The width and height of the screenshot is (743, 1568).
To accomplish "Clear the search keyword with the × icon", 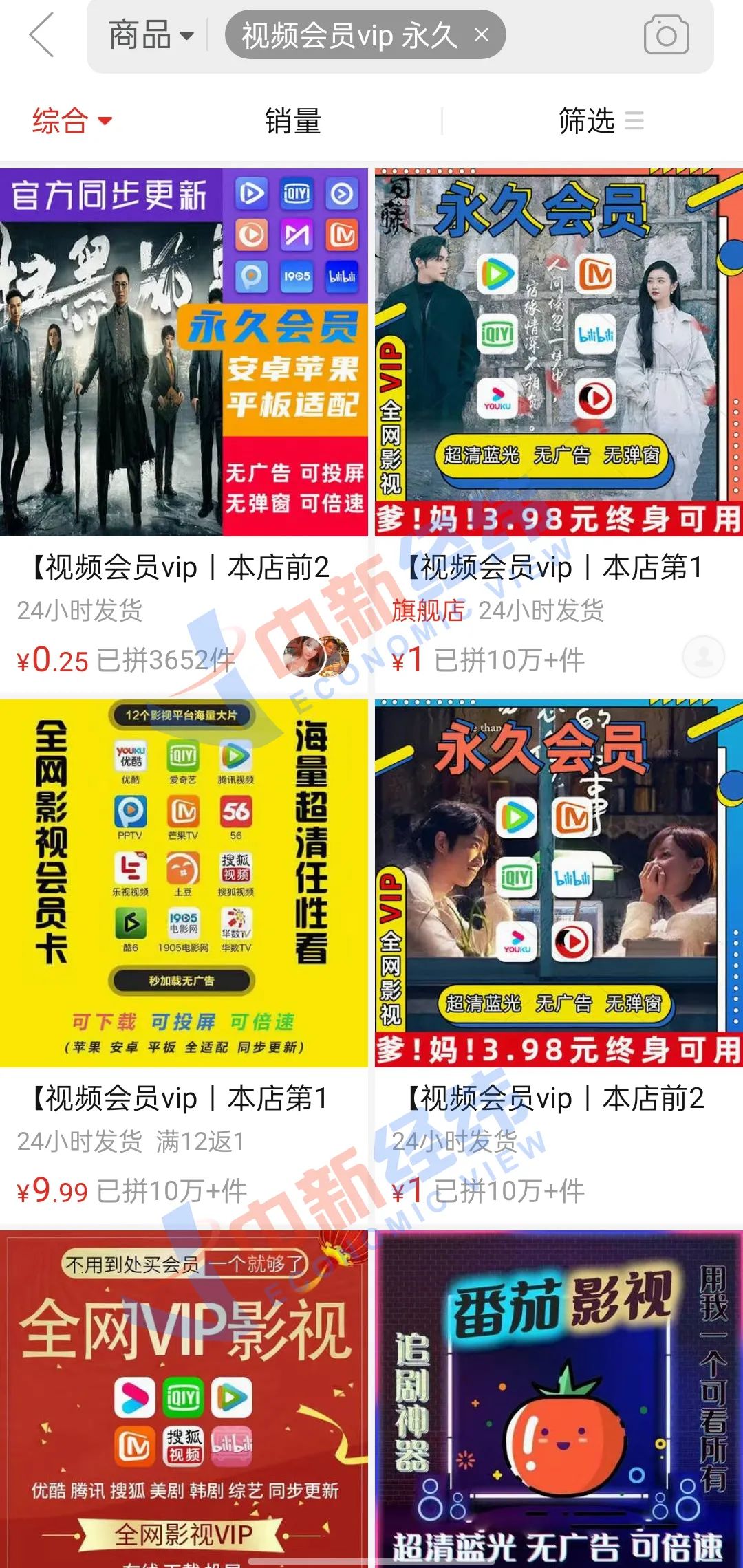I will point(480,34).
